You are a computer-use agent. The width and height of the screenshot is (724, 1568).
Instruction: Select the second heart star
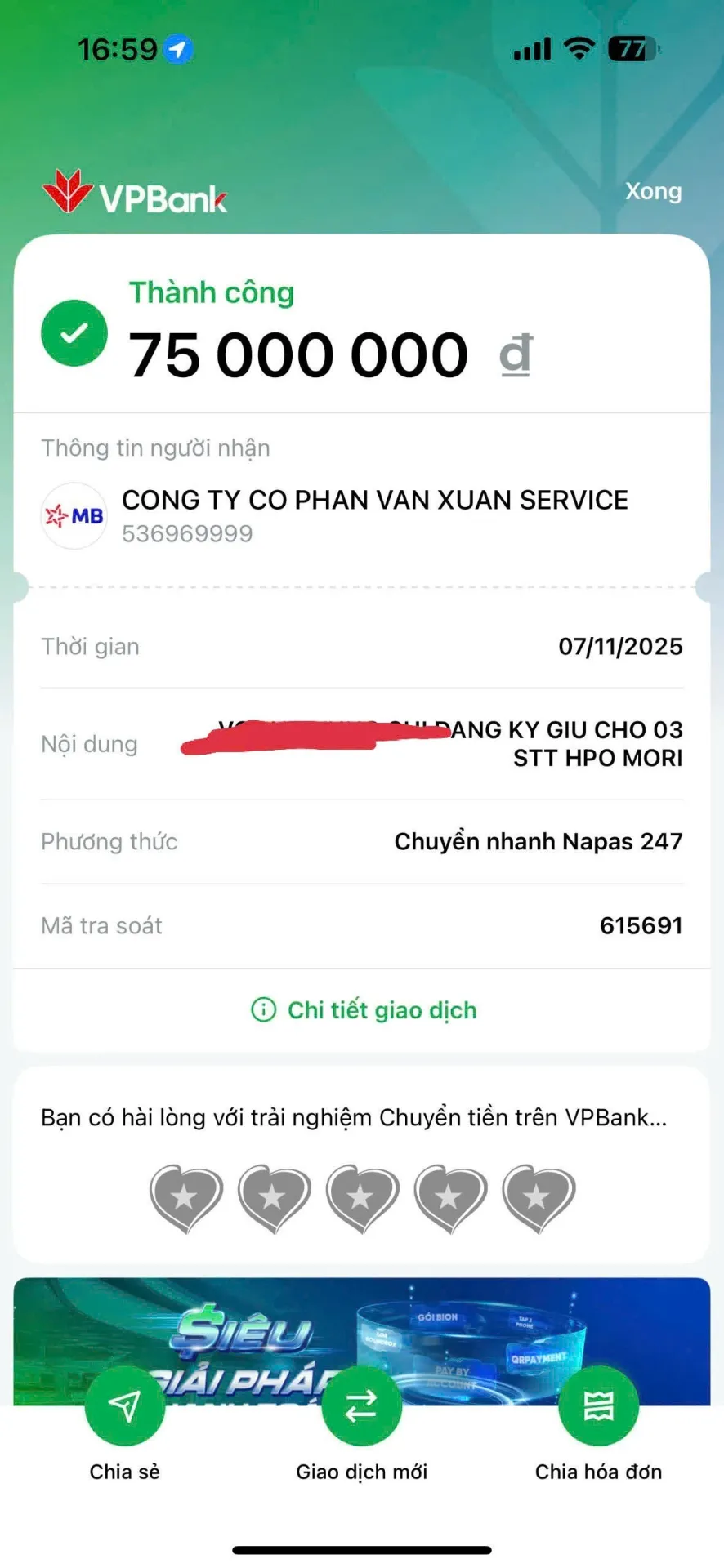(x=274, y=1198)
